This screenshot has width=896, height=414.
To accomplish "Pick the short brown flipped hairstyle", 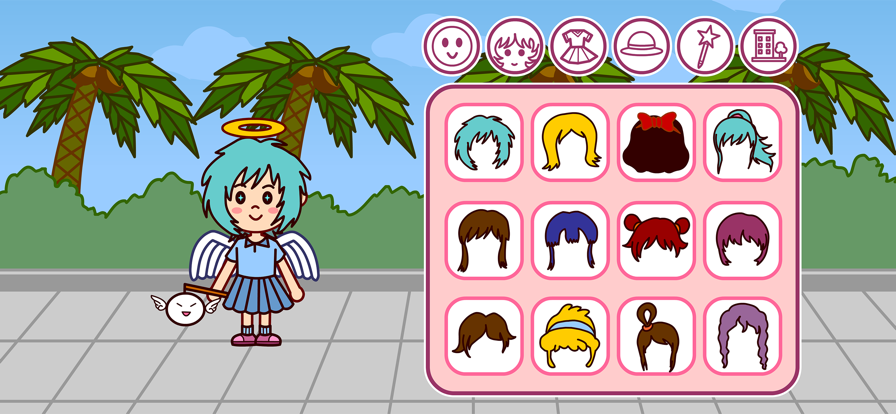I will tap(484, 336).
